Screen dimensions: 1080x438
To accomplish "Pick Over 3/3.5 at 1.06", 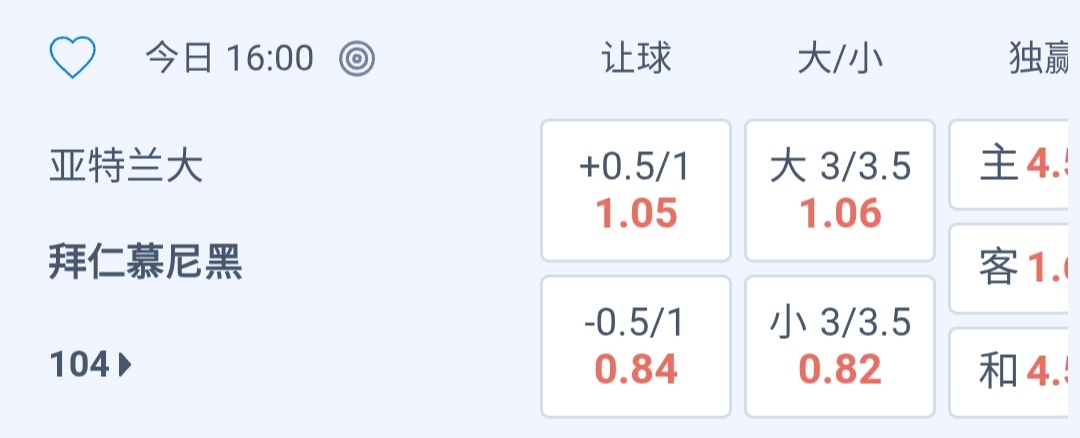I will coord(840,190).
